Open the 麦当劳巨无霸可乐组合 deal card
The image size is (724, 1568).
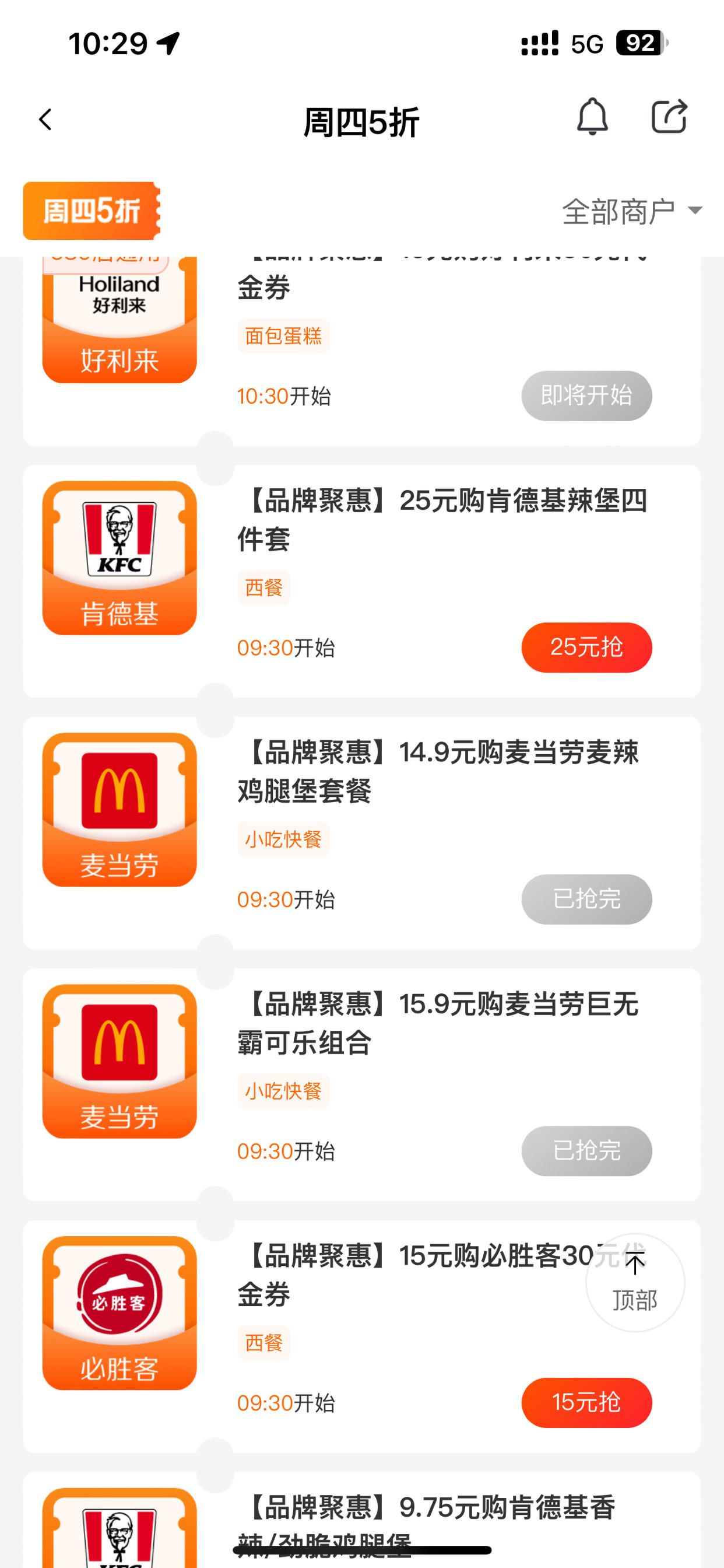coord(362,1084)
